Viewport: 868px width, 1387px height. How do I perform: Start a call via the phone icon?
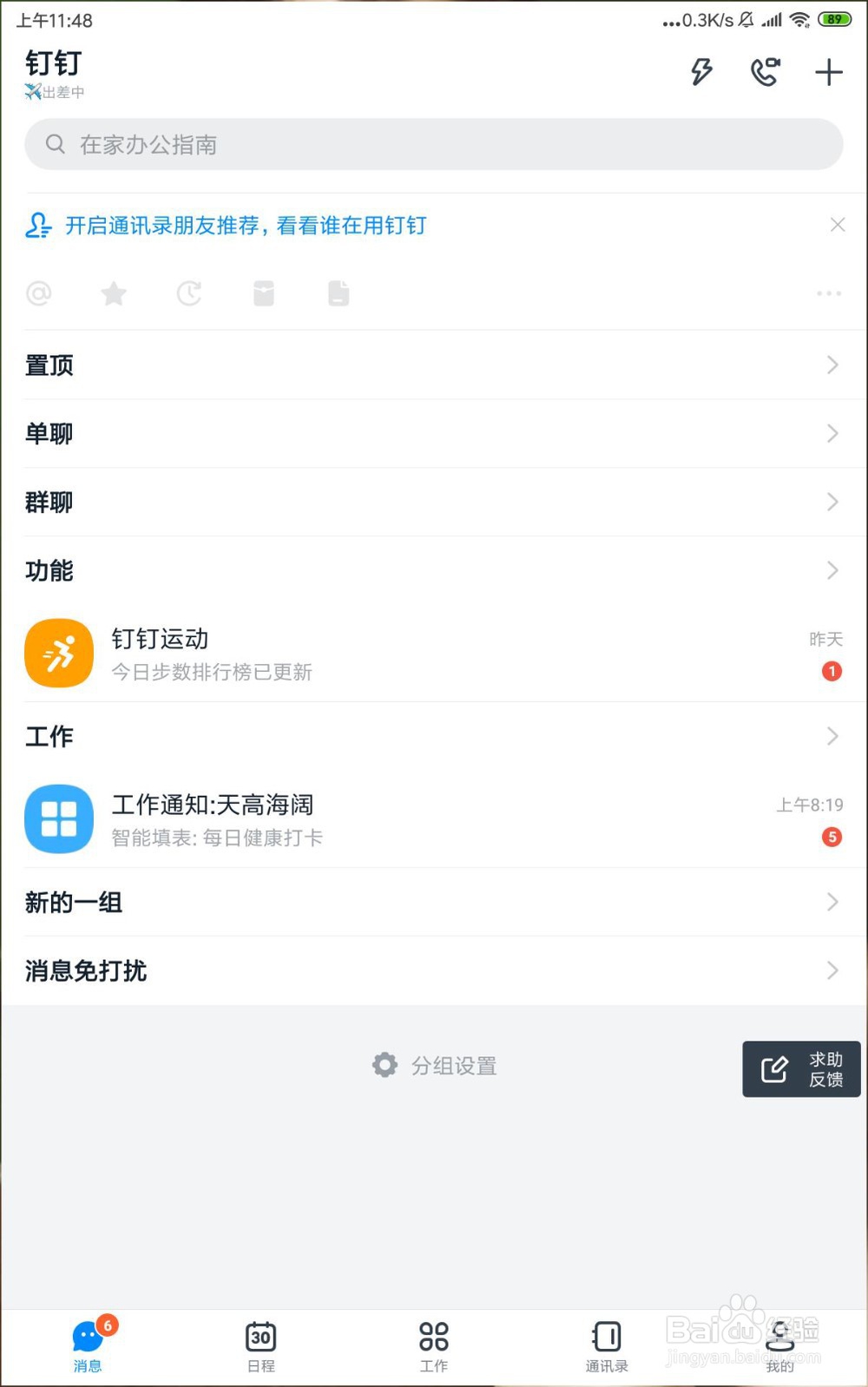point(765,72)
